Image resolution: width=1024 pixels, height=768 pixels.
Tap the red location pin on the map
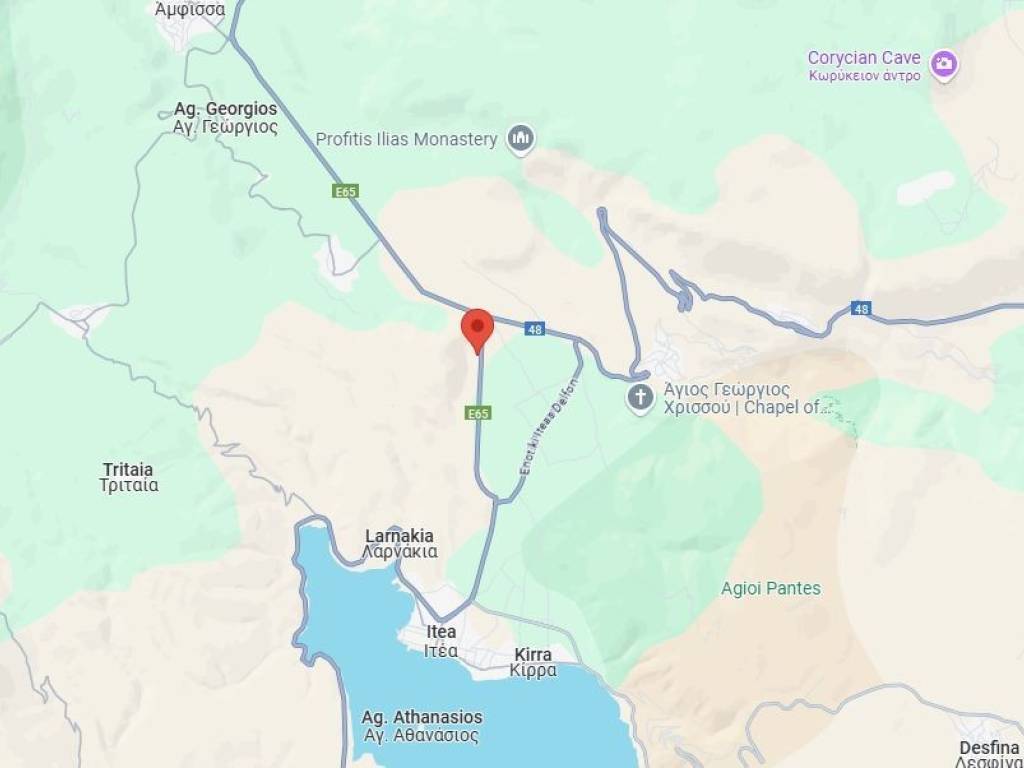[477, 328]
